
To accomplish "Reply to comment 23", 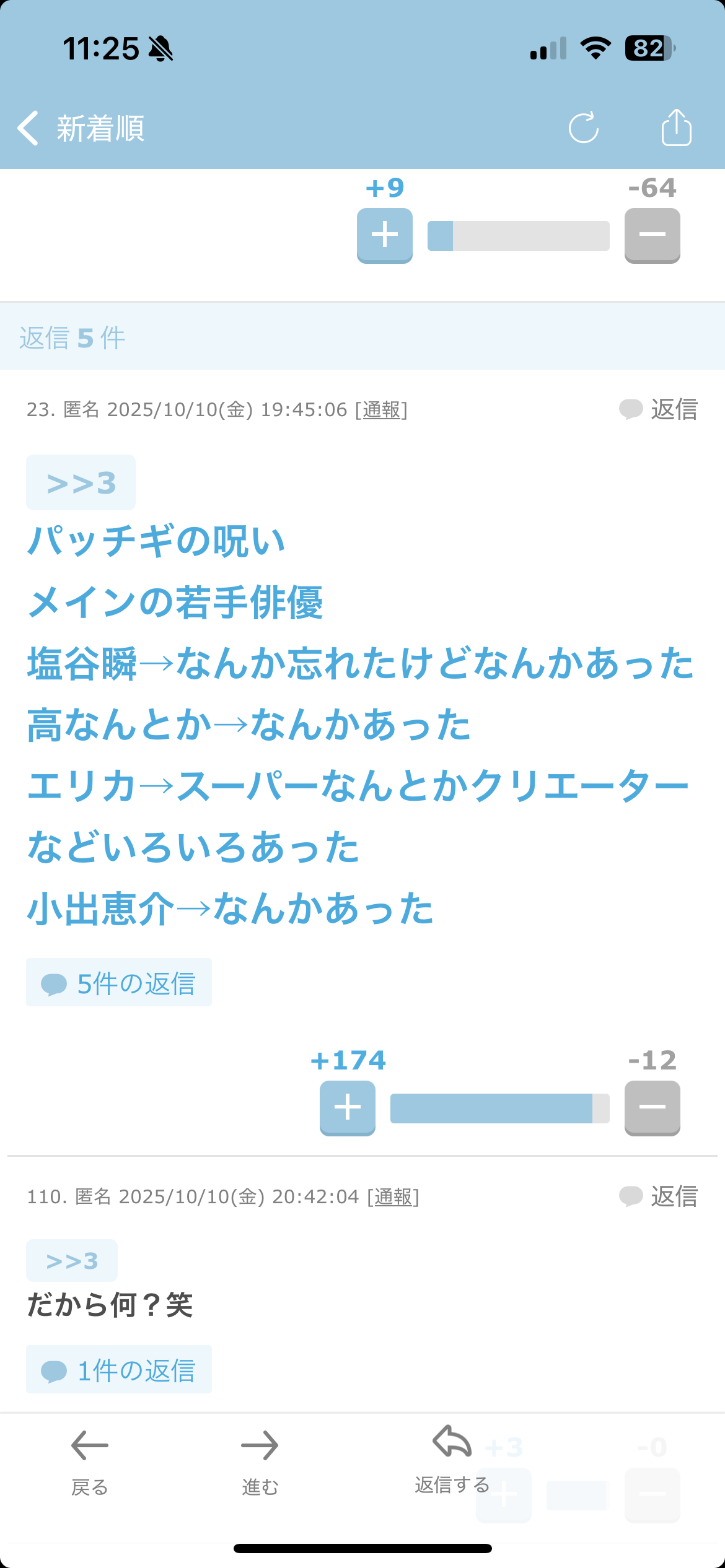I will click(x=659, y=409).
